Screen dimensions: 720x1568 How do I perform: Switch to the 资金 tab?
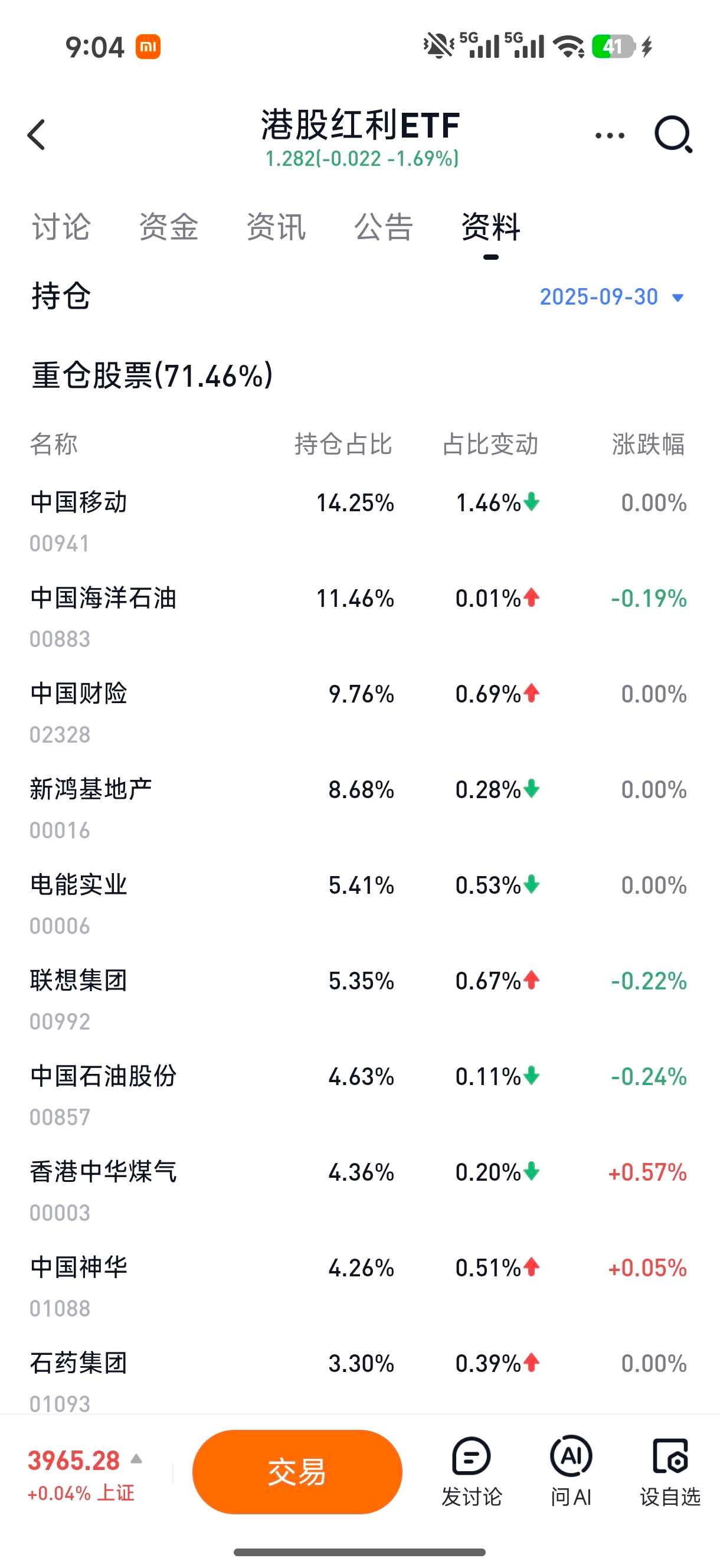point(169,227)
